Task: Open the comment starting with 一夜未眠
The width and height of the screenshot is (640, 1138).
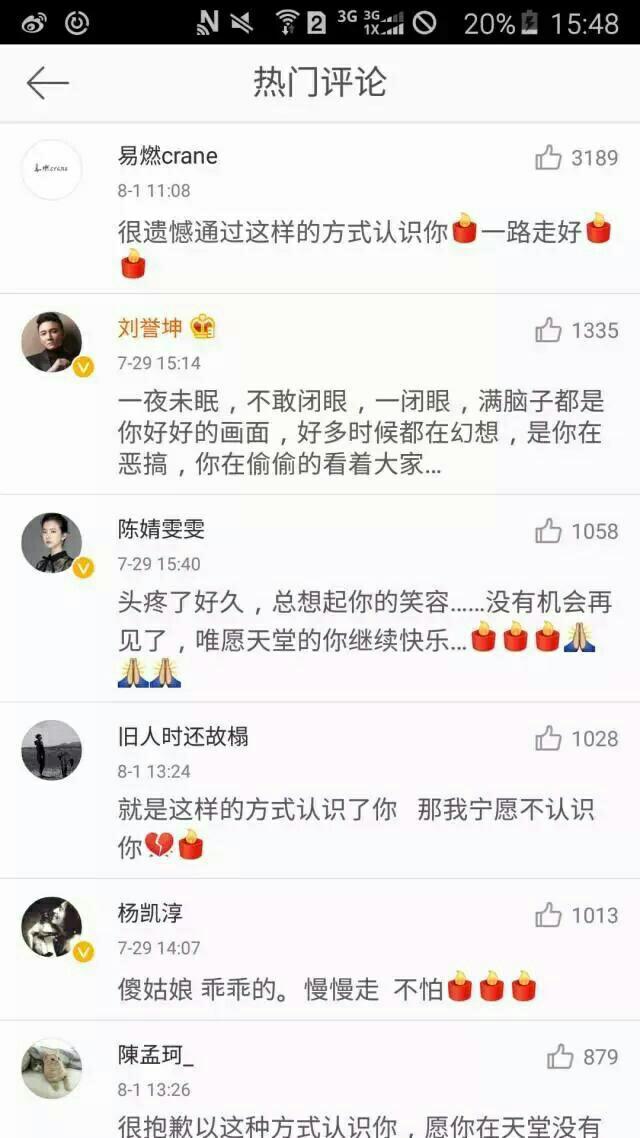Action: [x=360, y=433]
